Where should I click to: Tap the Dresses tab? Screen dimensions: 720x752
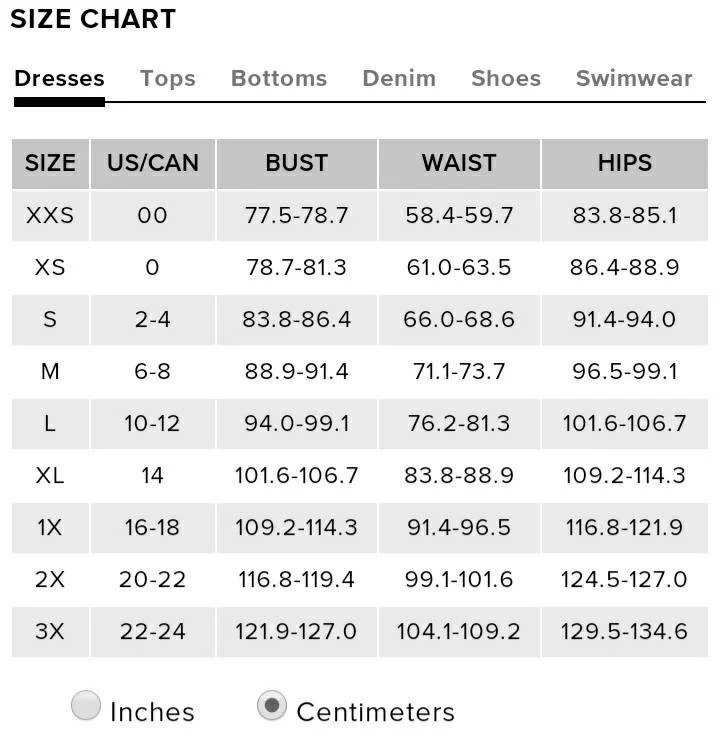pyautogui.click(x=59, y=78)
